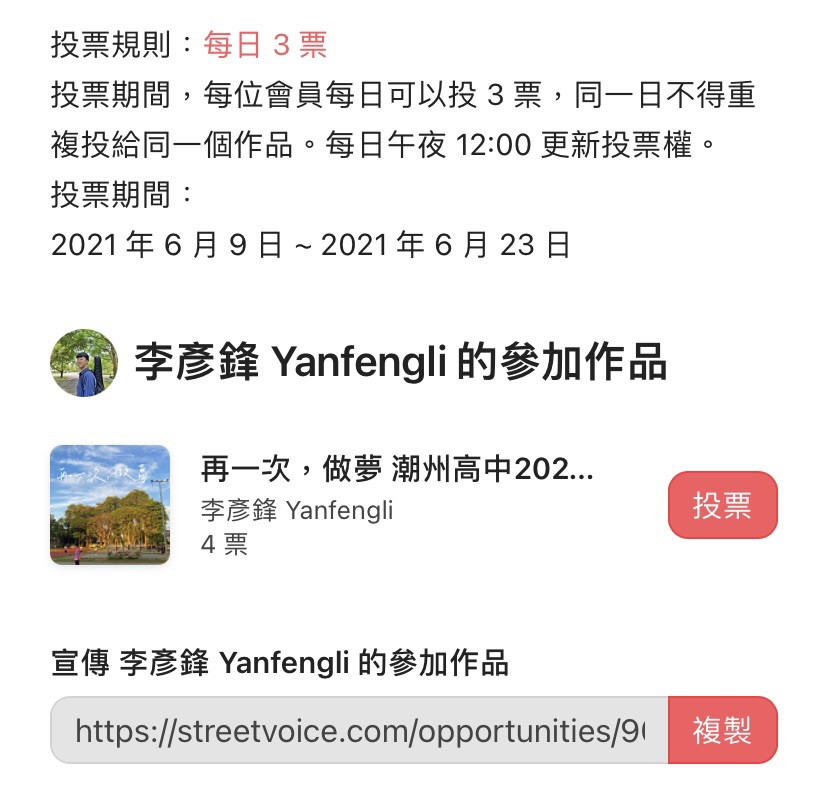The image size is (828, 801).
Task: Open the song title 再一次，做夢 潮州高中
Action: click(397, 469)
